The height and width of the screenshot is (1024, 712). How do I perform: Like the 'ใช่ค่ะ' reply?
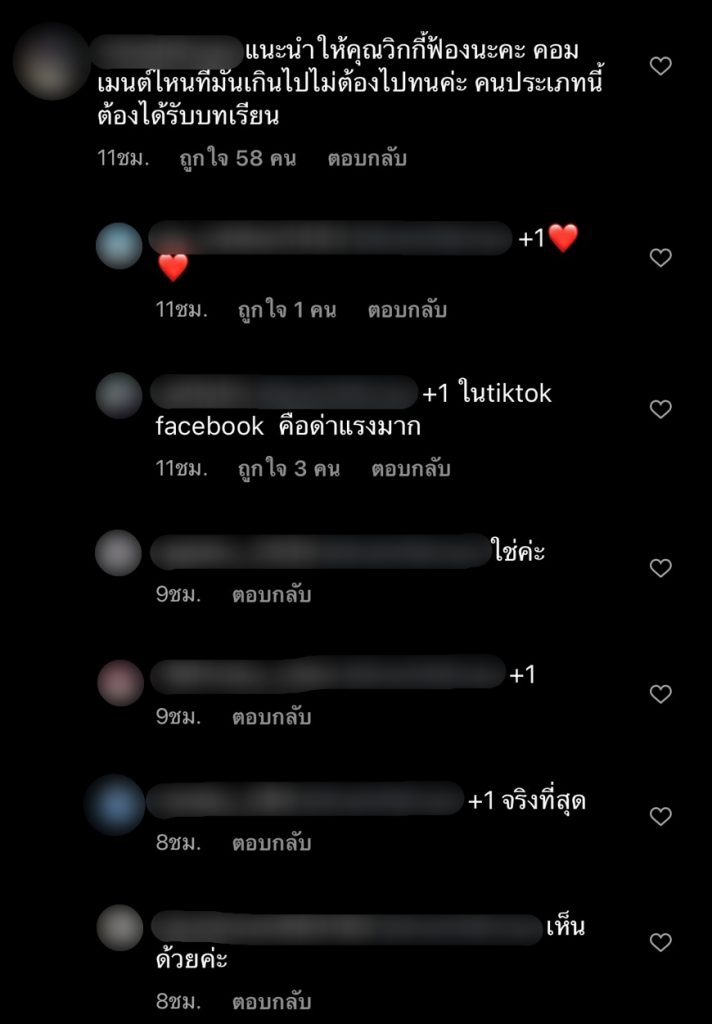pos(660,567)
